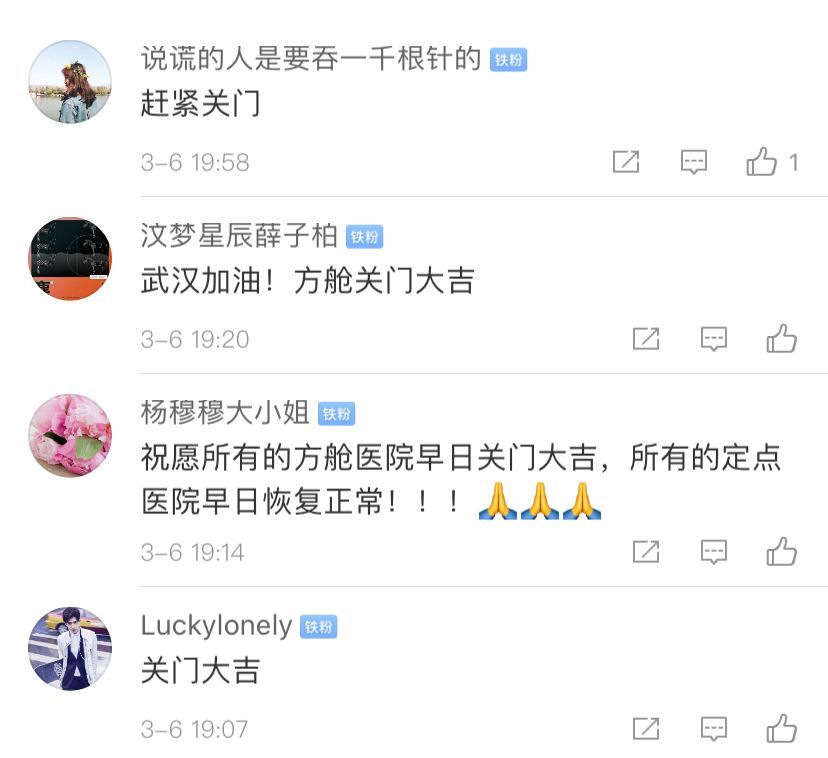Reply to 汶梦星辰薛子柏's comment
This screenshot has width=828, height=758.
[714, 339]
